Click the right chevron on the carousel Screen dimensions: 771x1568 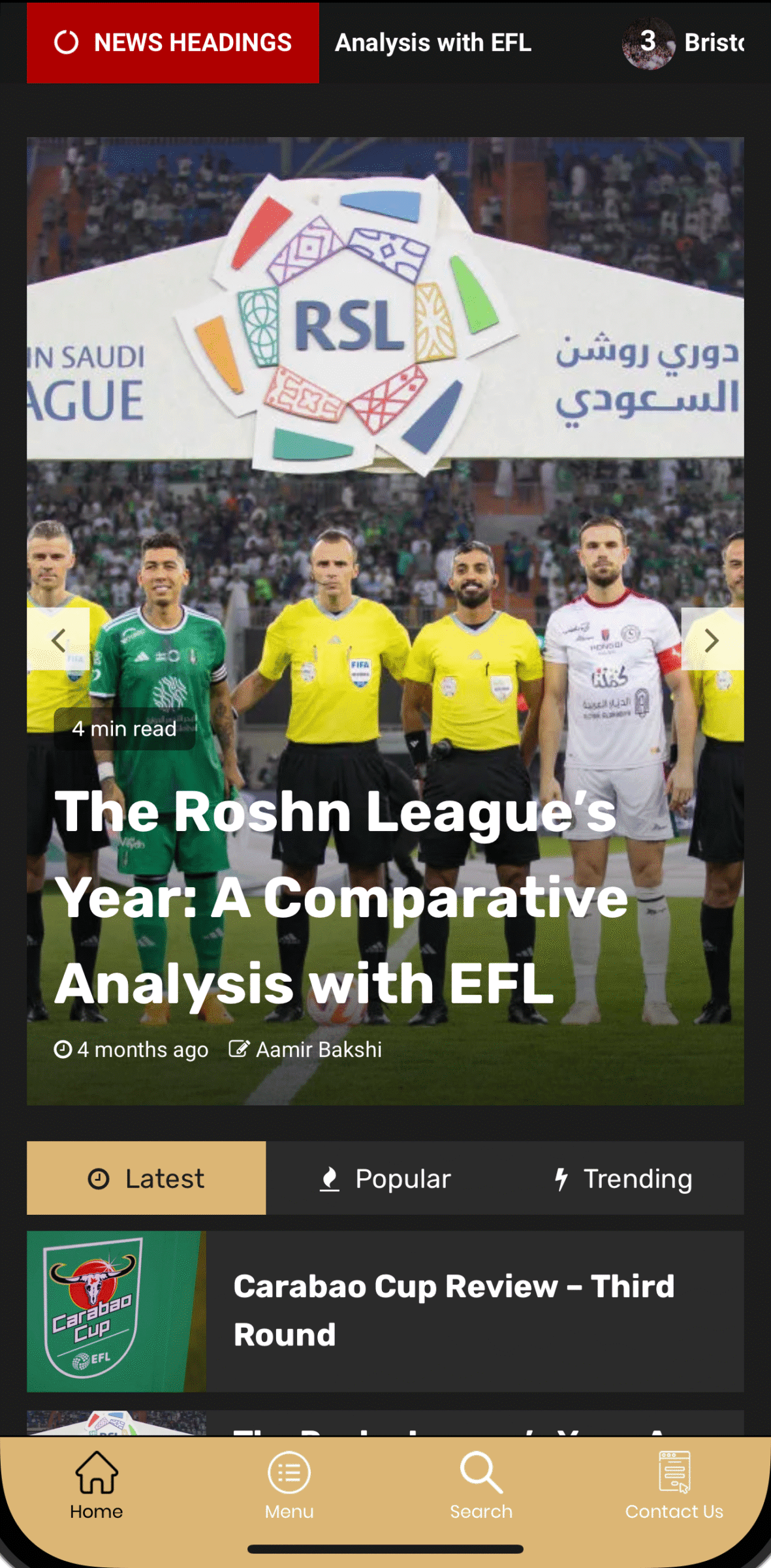click(x=710, y=640)
